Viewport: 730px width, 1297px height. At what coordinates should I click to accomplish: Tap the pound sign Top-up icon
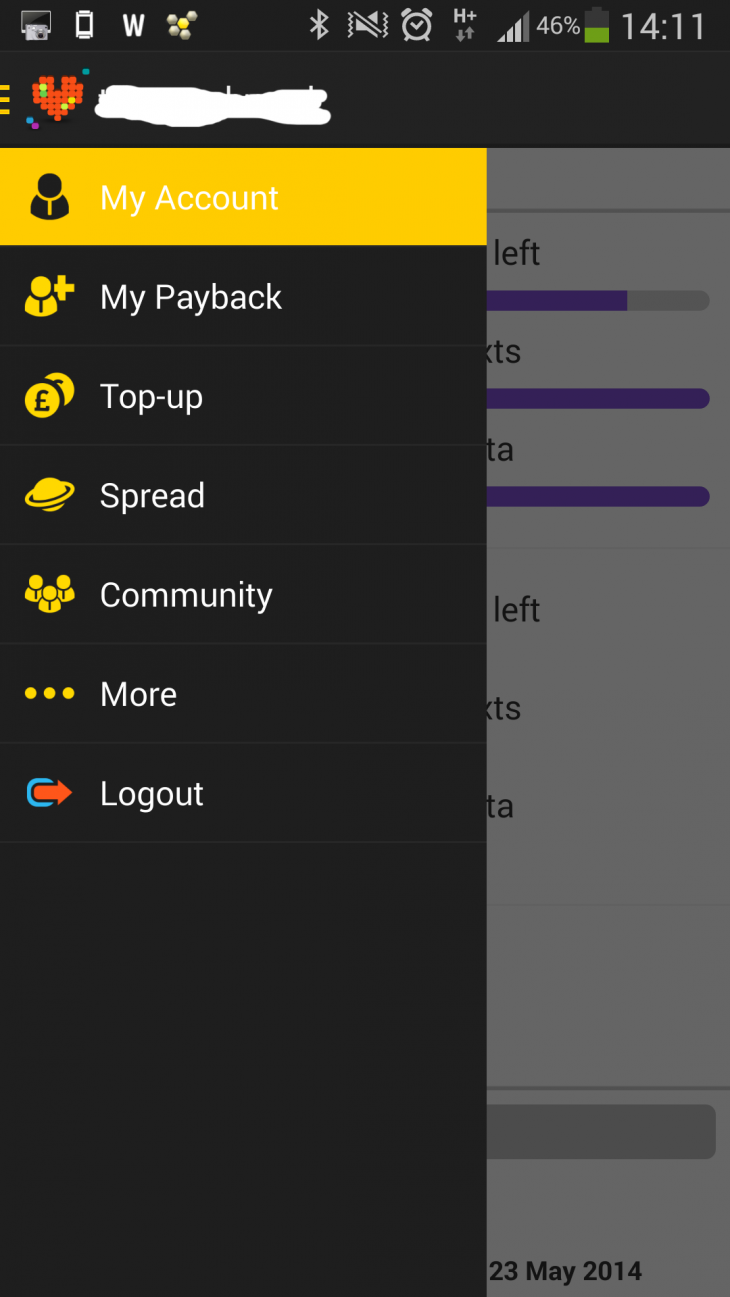[49, 395]
